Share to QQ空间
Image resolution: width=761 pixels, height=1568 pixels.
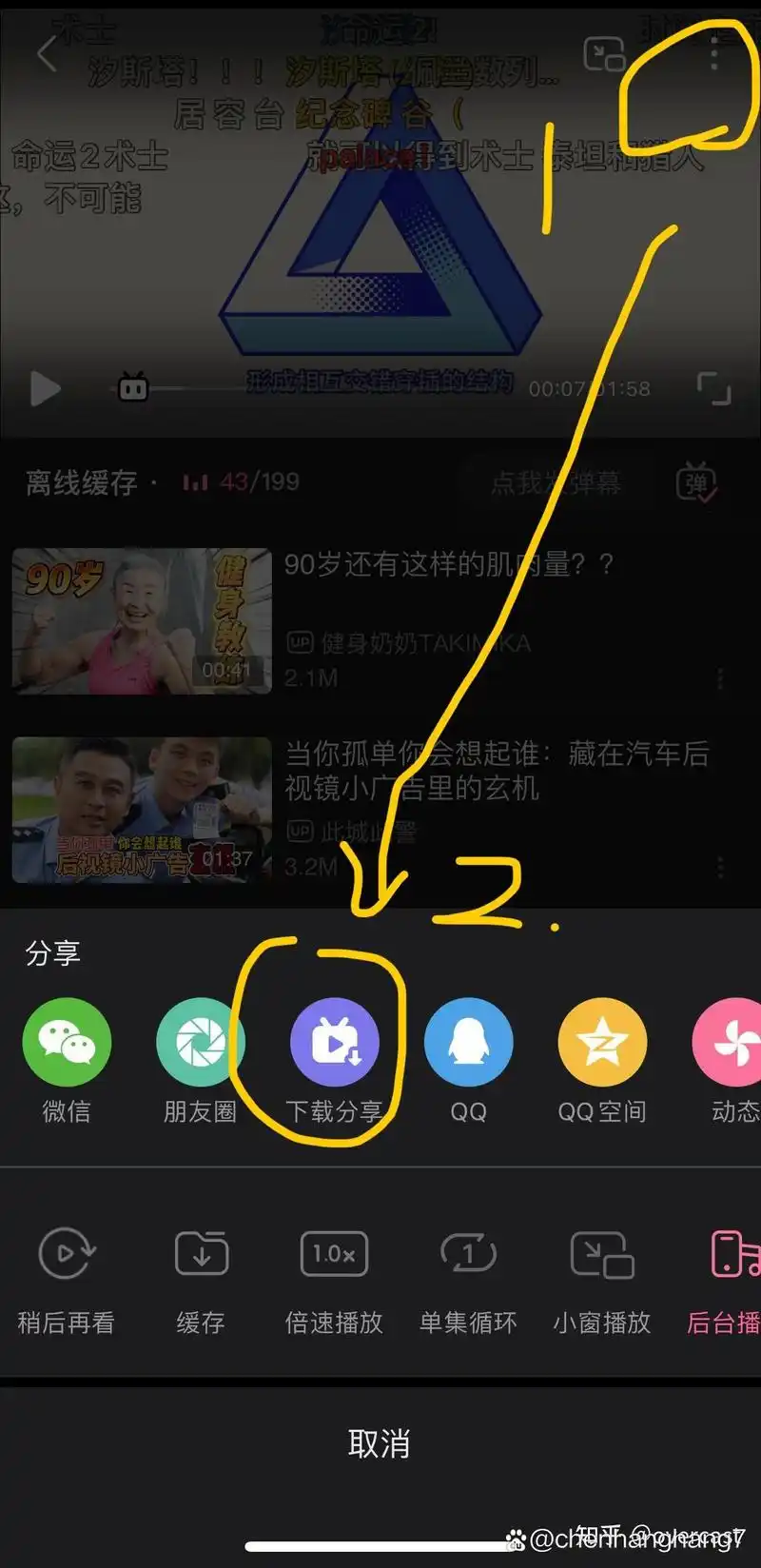602,1043
